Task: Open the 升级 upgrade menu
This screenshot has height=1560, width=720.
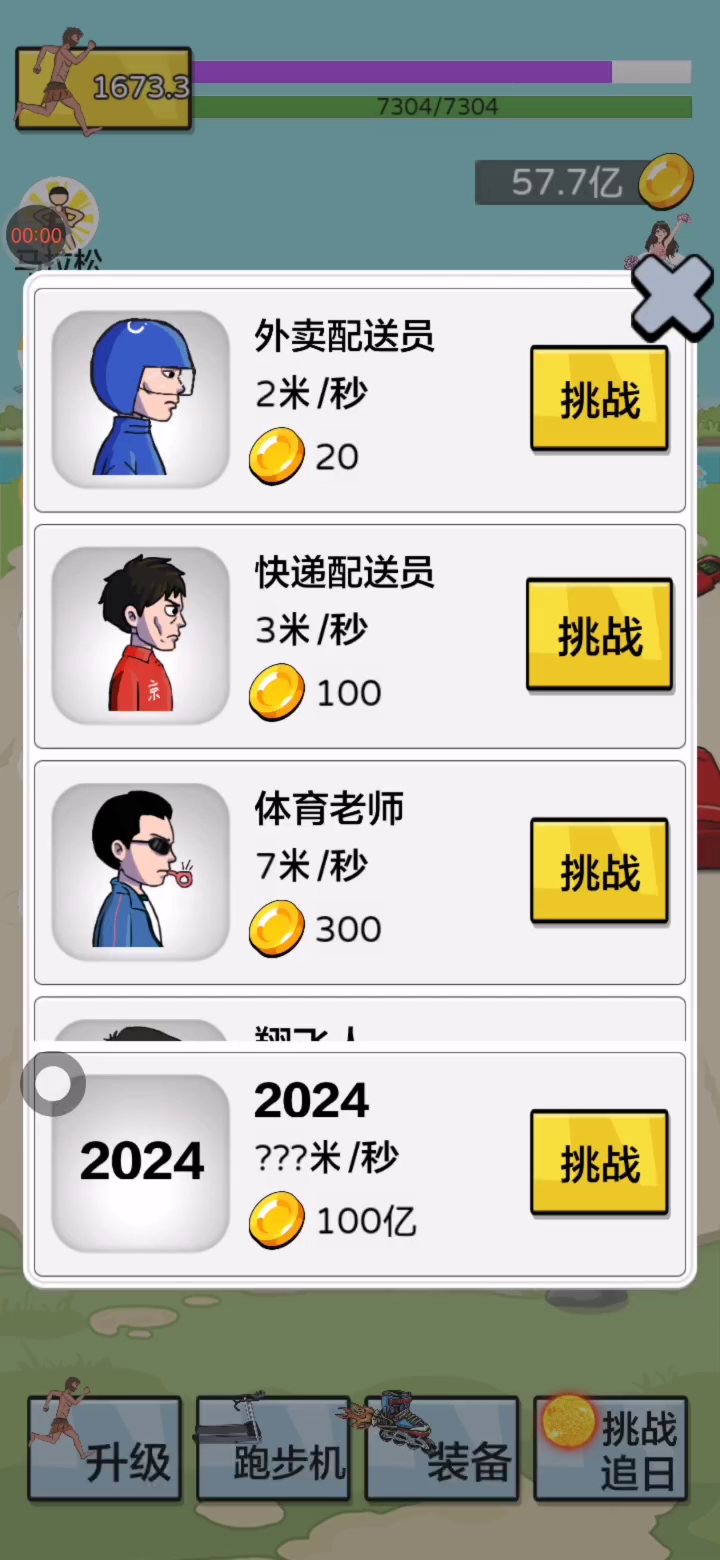Action: [105, 1449]
